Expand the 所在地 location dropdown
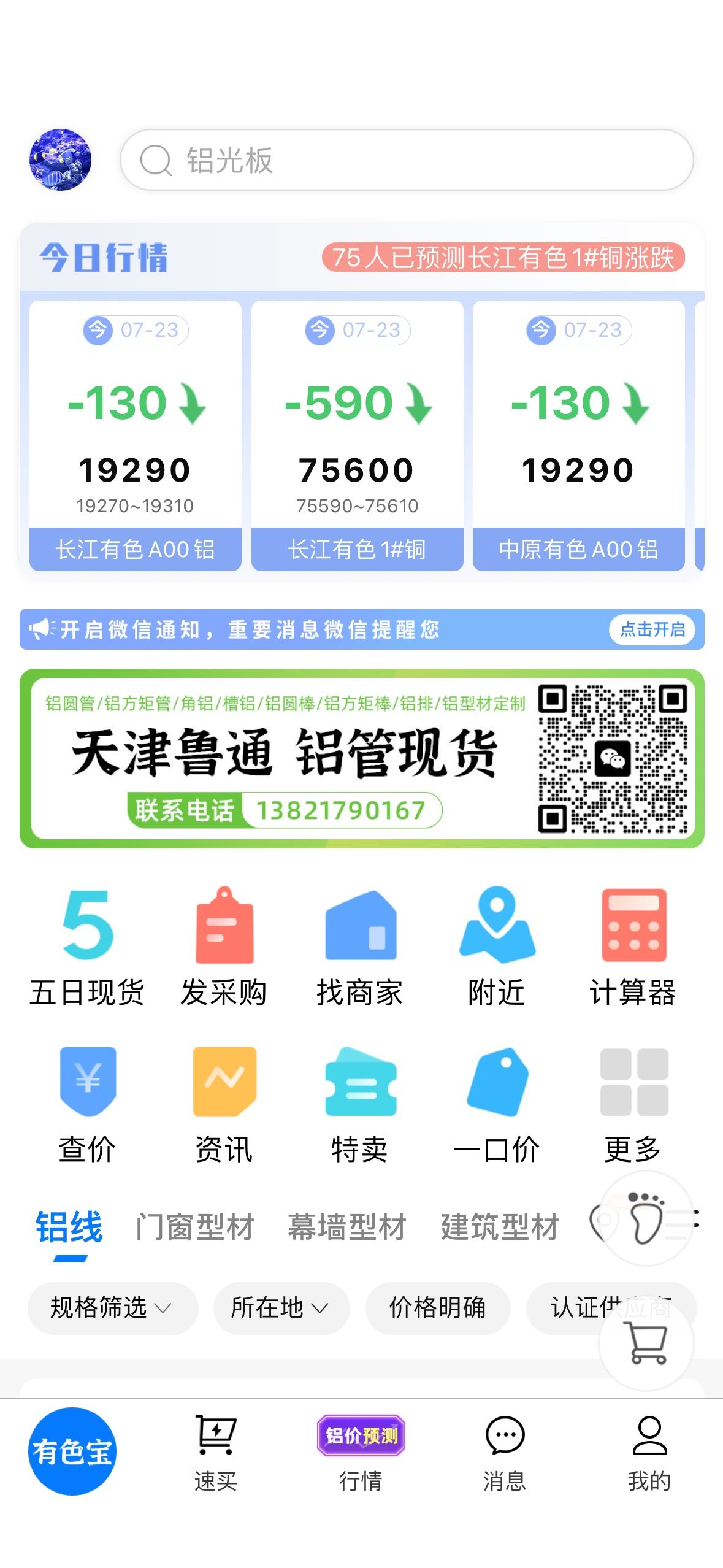The width and height of the screenshot is (723, 1568). click(x=281, y=1308)
